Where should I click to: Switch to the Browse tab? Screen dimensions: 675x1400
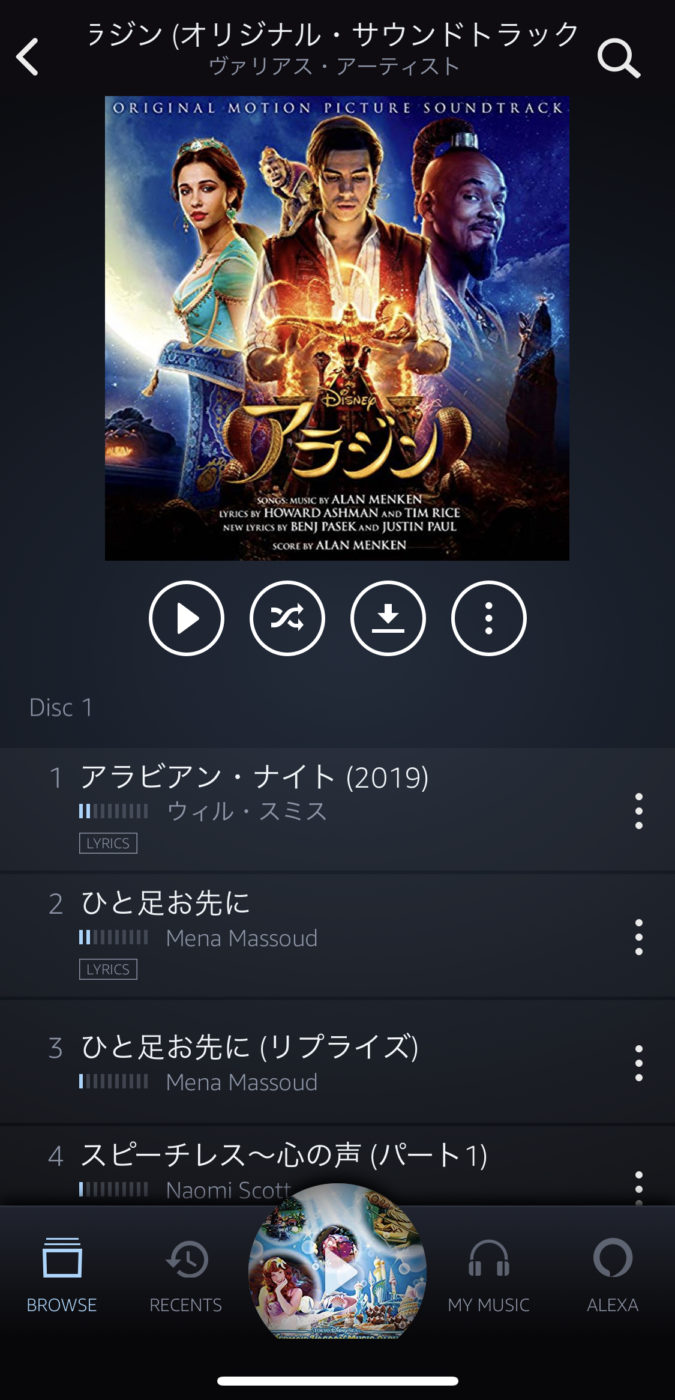[62, 1275]
